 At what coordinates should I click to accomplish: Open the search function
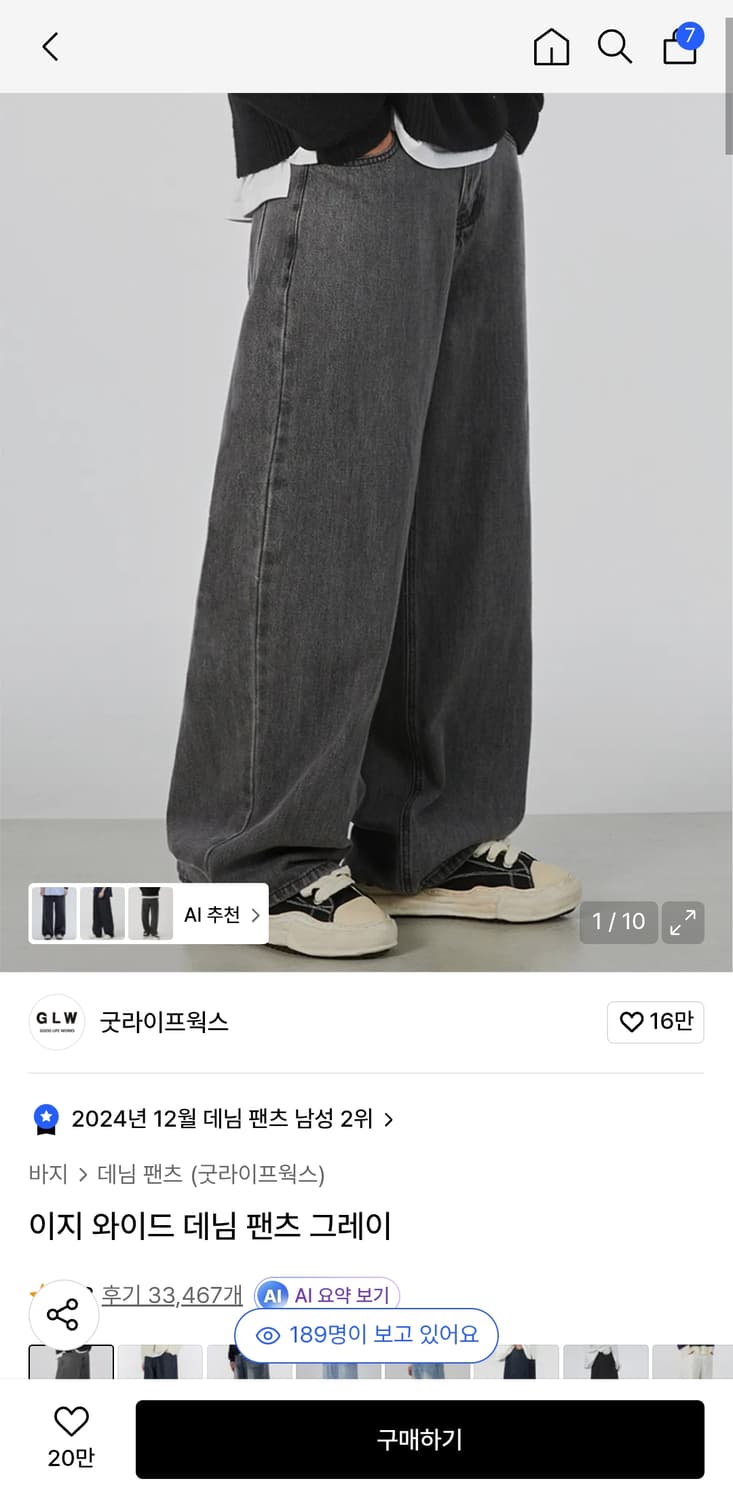(x=614, y=46)
